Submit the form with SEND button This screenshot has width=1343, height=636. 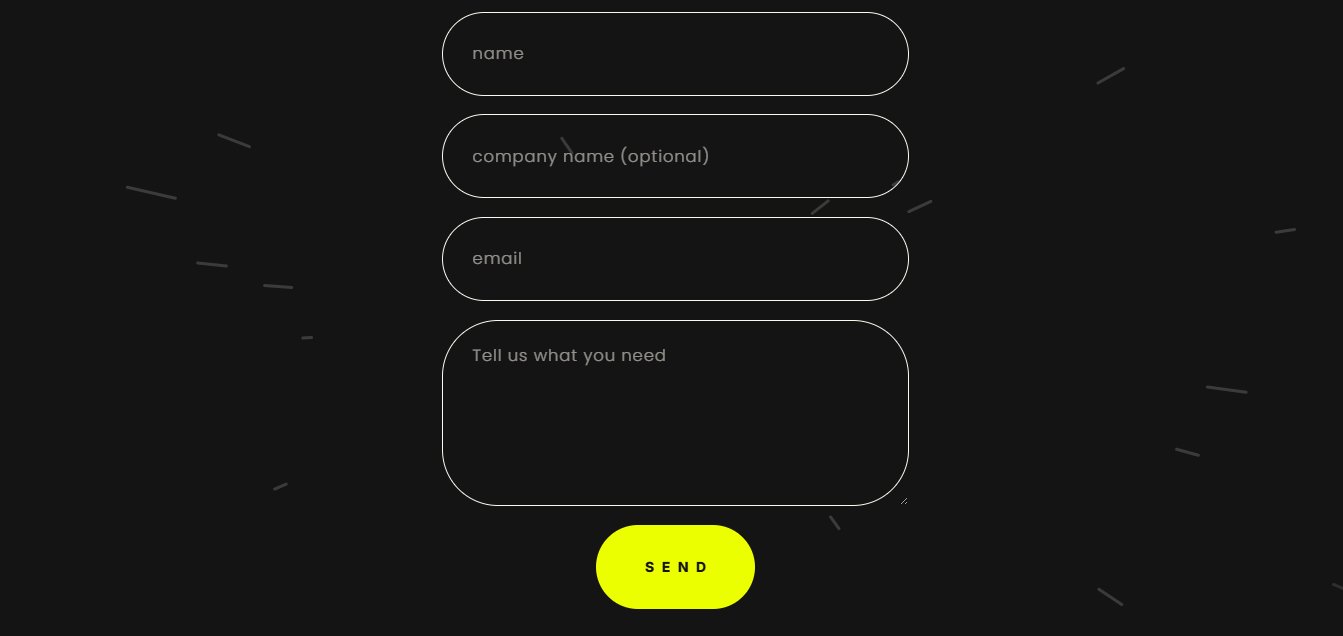pos(675,567)
